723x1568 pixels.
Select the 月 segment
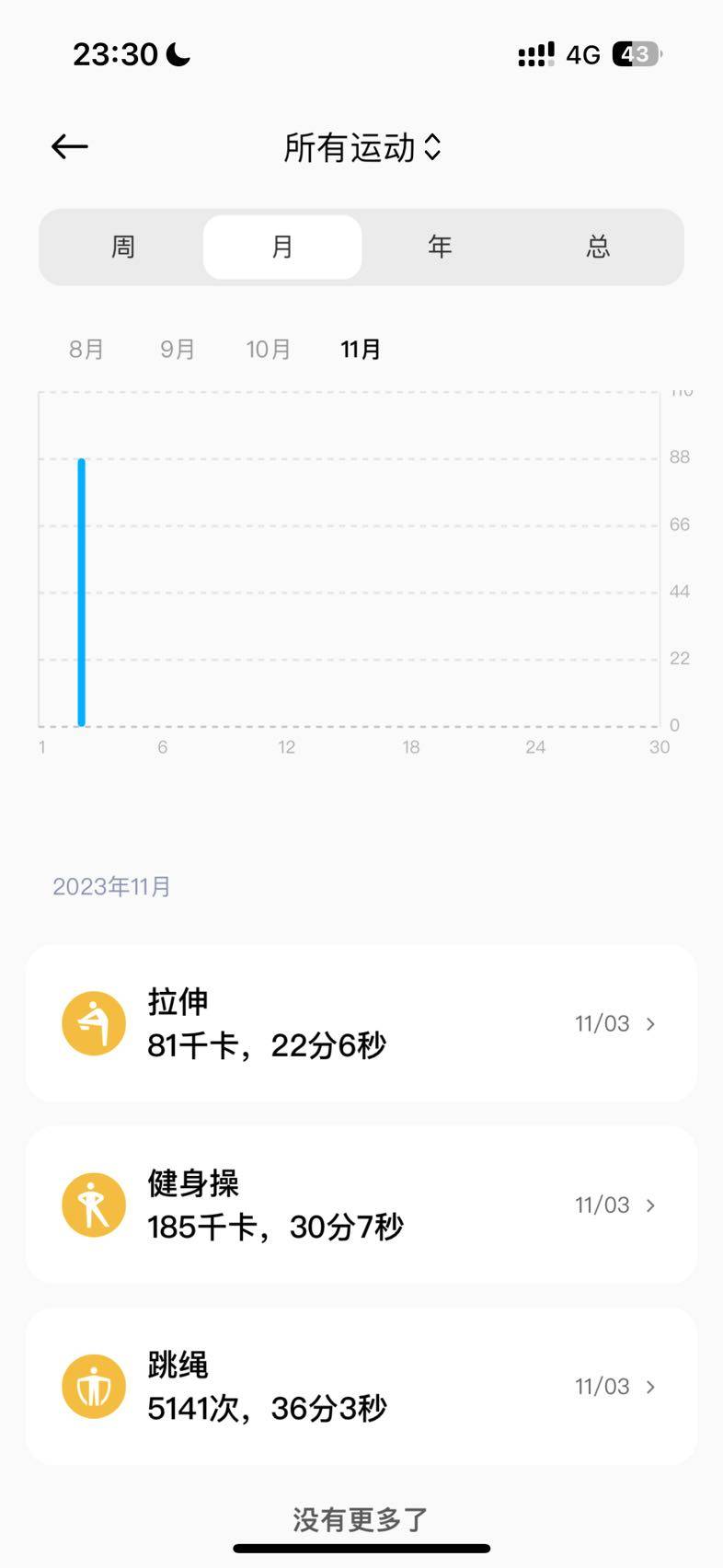pyautogui.click(x=282, y=247)
